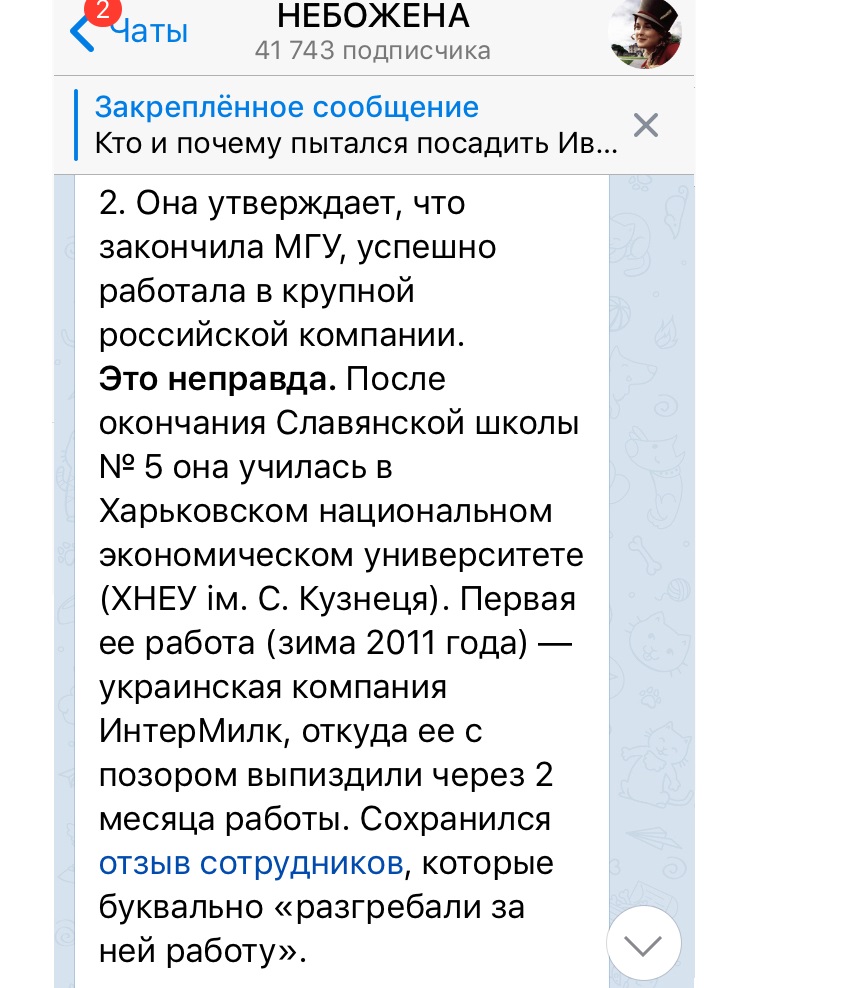848x988 pixels.
Task: Open the channel avatar photo
Action: pyautogui.click(x=645, y=33)
